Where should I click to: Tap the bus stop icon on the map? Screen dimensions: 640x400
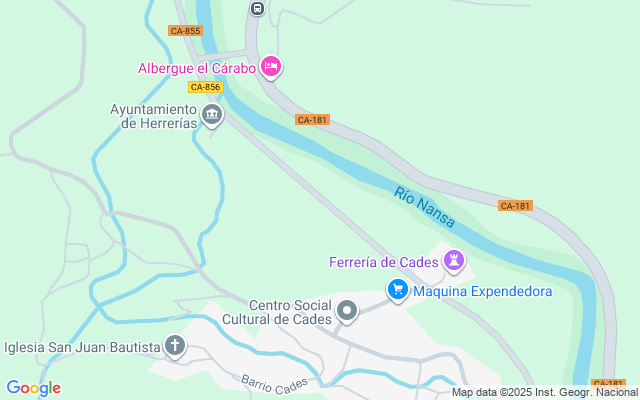click(257, 9)
